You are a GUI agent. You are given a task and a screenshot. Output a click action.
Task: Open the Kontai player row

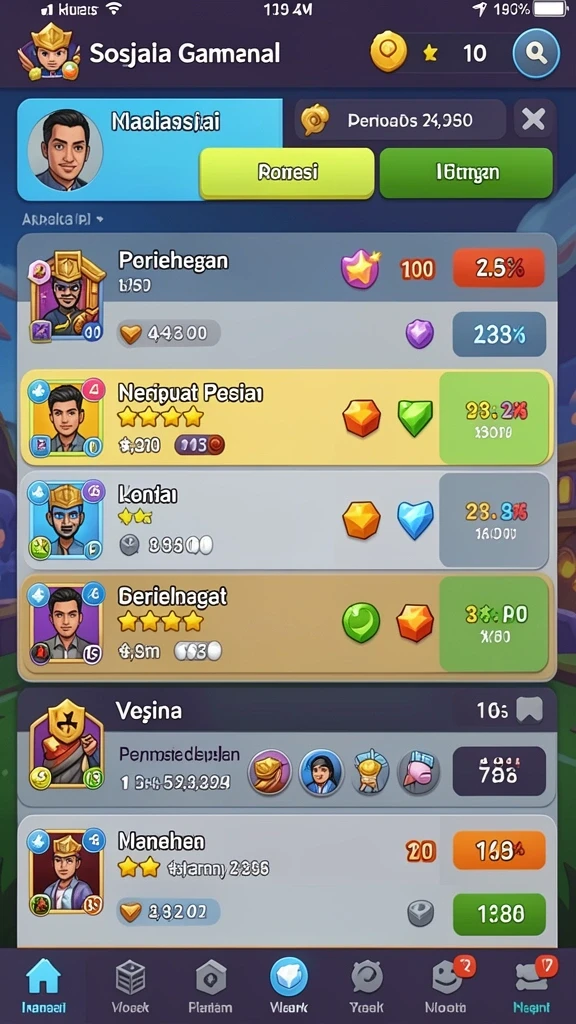point(287,520)
